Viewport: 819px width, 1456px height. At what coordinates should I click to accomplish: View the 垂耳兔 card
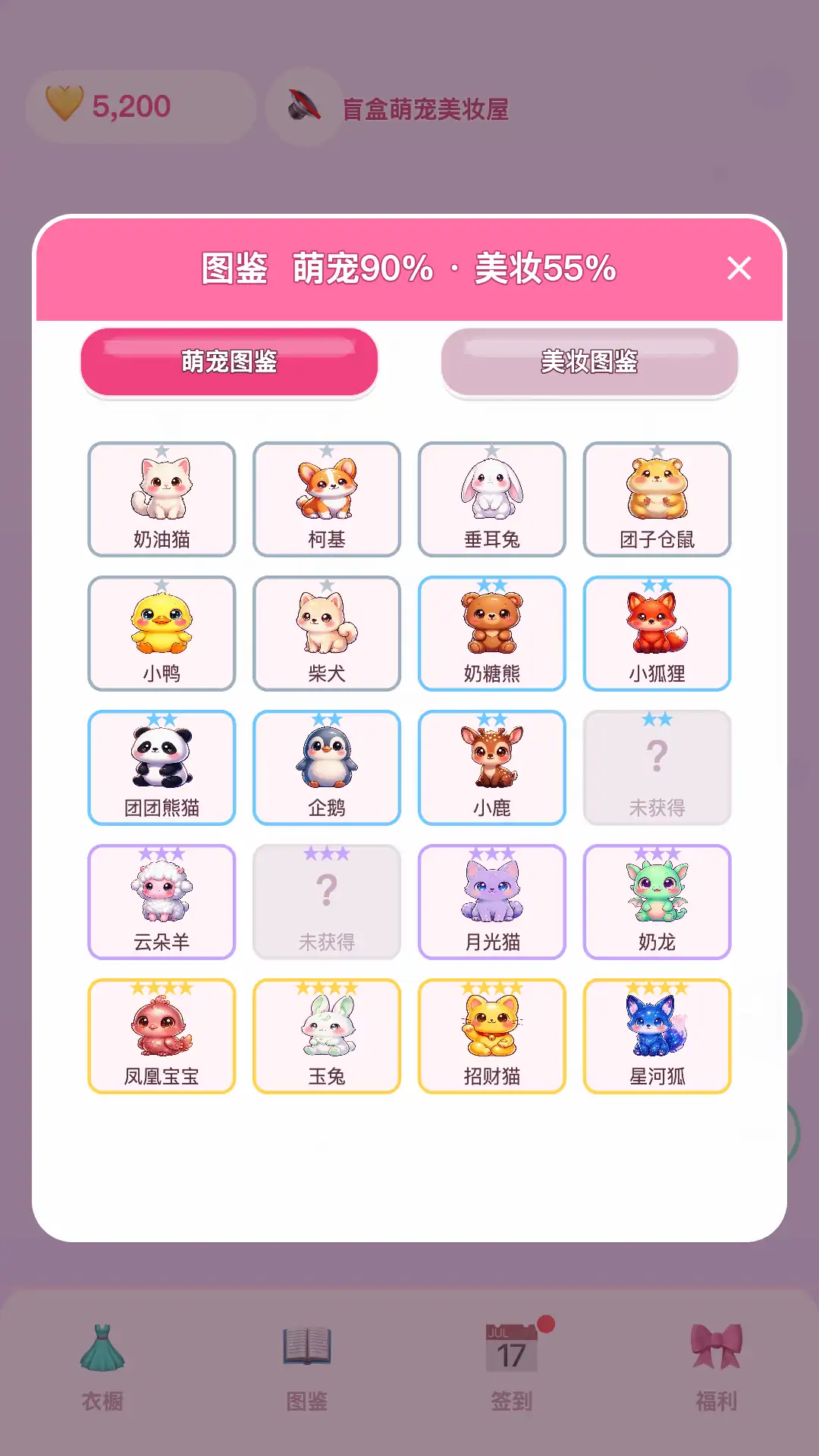(492, 499)
